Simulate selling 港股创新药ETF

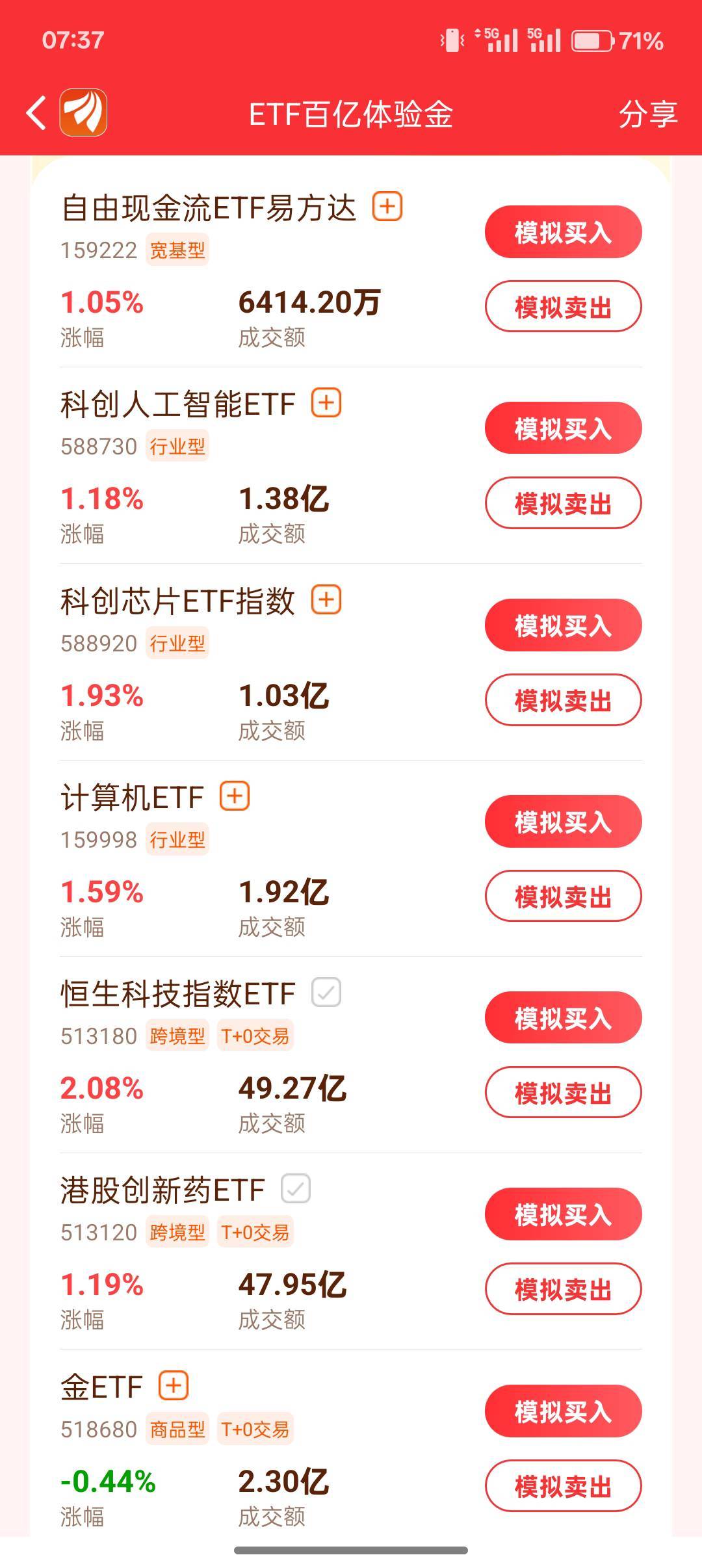(x=563, y=1289)
